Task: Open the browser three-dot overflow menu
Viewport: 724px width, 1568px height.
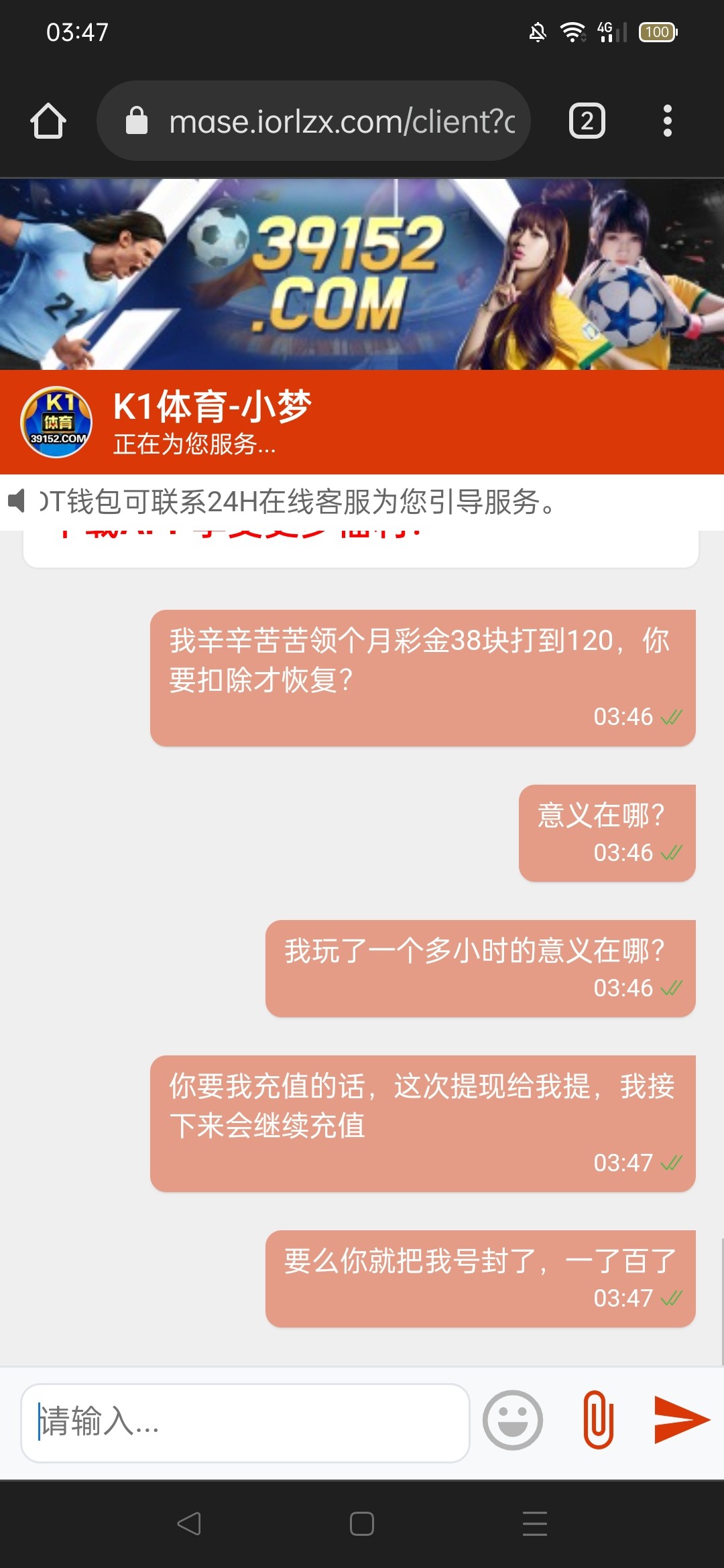Action: pos(668,121)
